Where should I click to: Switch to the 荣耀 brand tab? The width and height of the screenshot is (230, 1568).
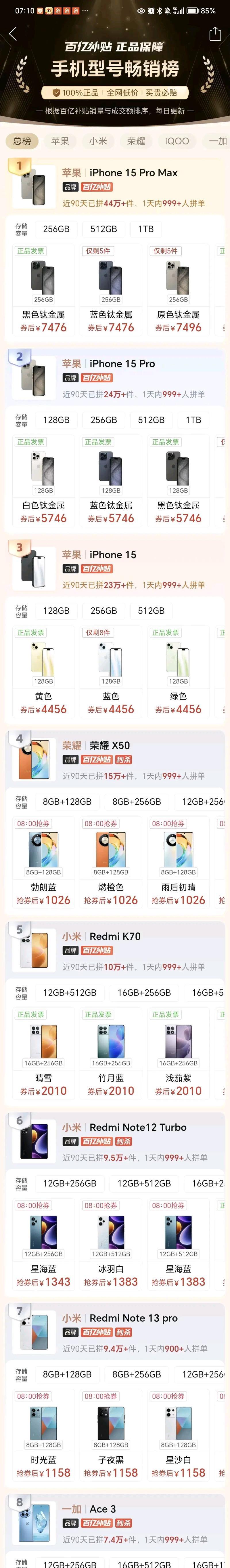tap(136, 141)
